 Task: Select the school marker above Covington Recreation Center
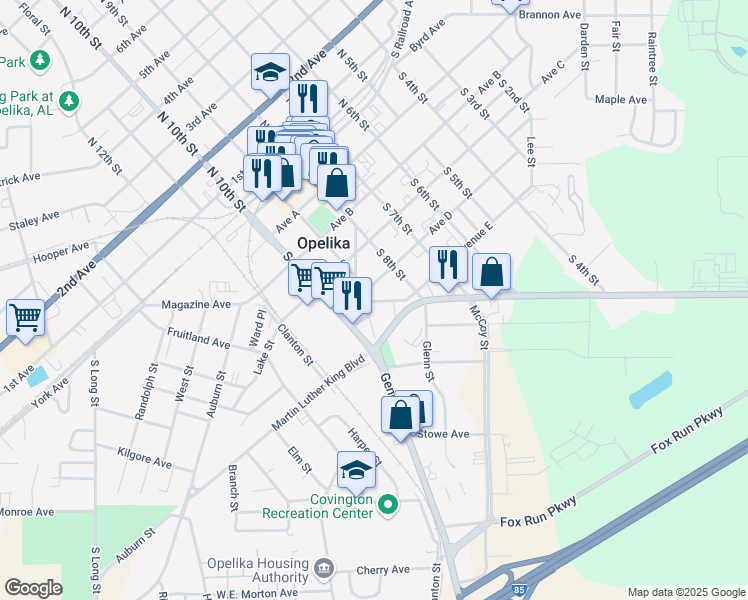point(355,470)
